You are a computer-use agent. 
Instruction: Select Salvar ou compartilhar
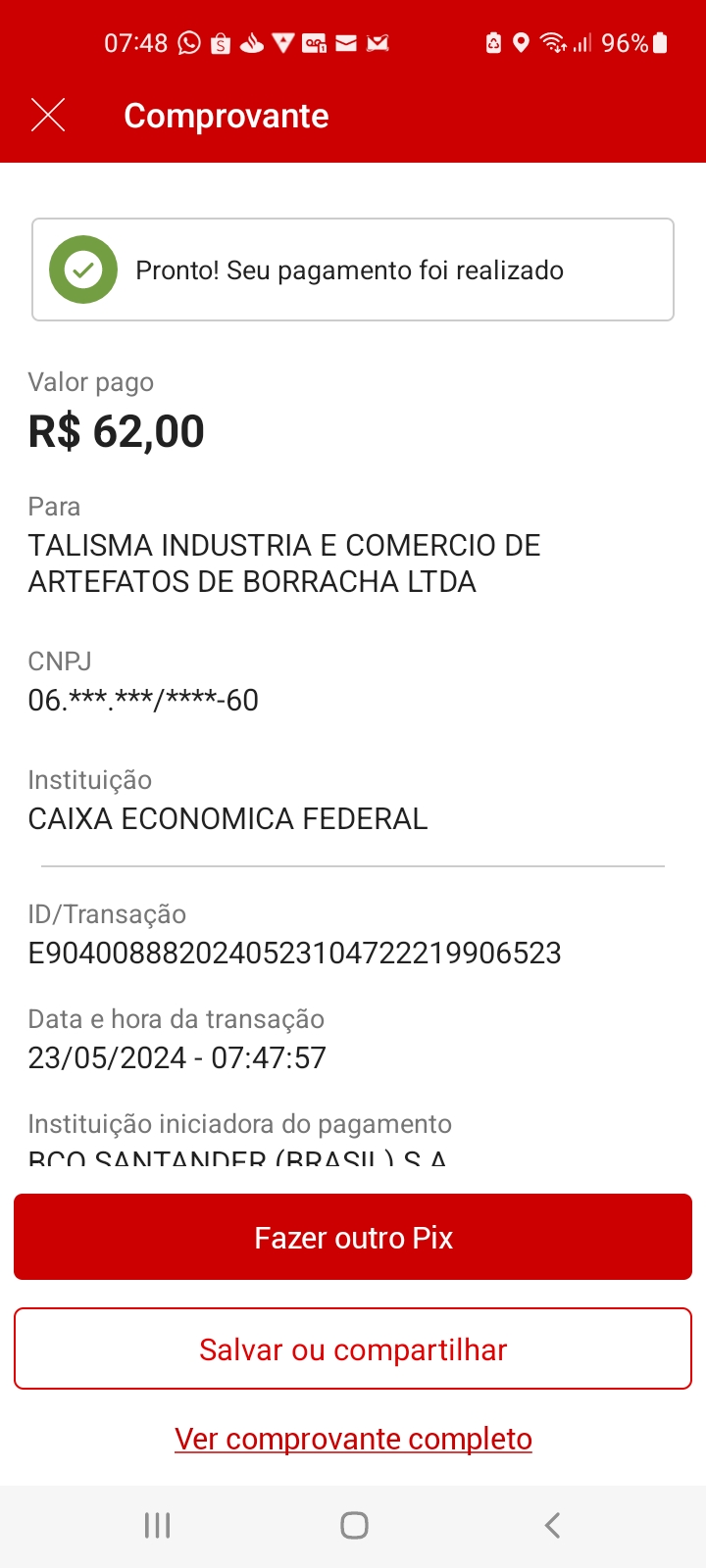[x=353, y=1348]
